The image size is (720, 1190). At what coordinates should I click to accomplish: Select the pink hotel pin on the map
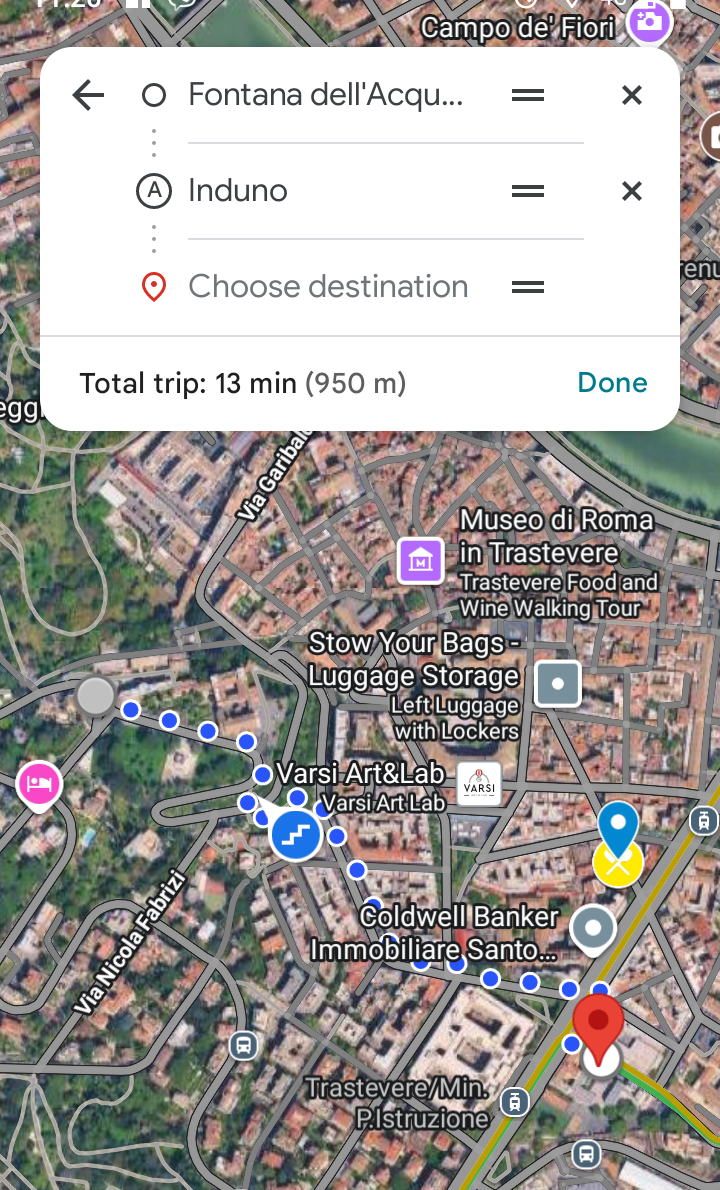point(39,784)
